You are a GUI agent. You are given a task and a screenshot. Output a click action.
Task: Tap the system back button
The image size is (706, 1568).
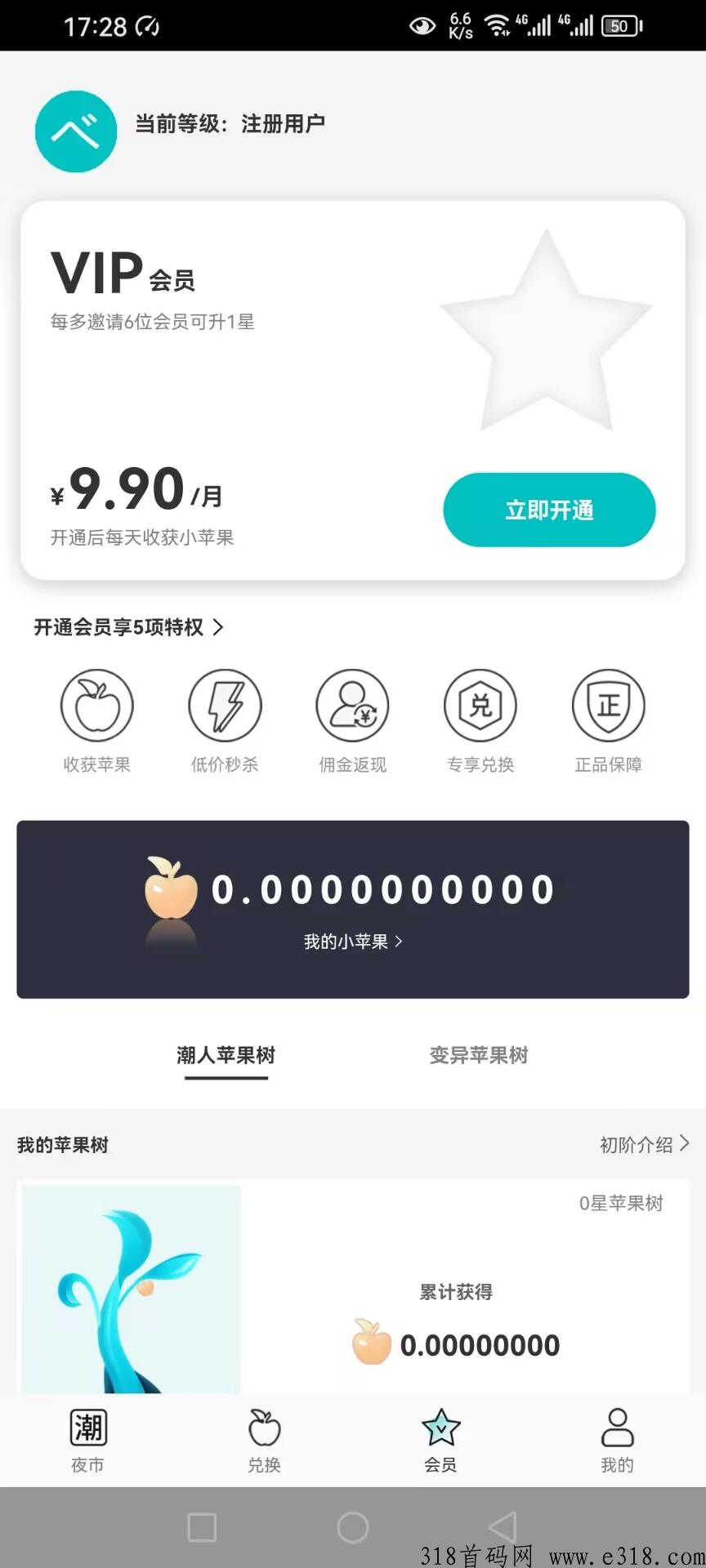[503, 1526]
